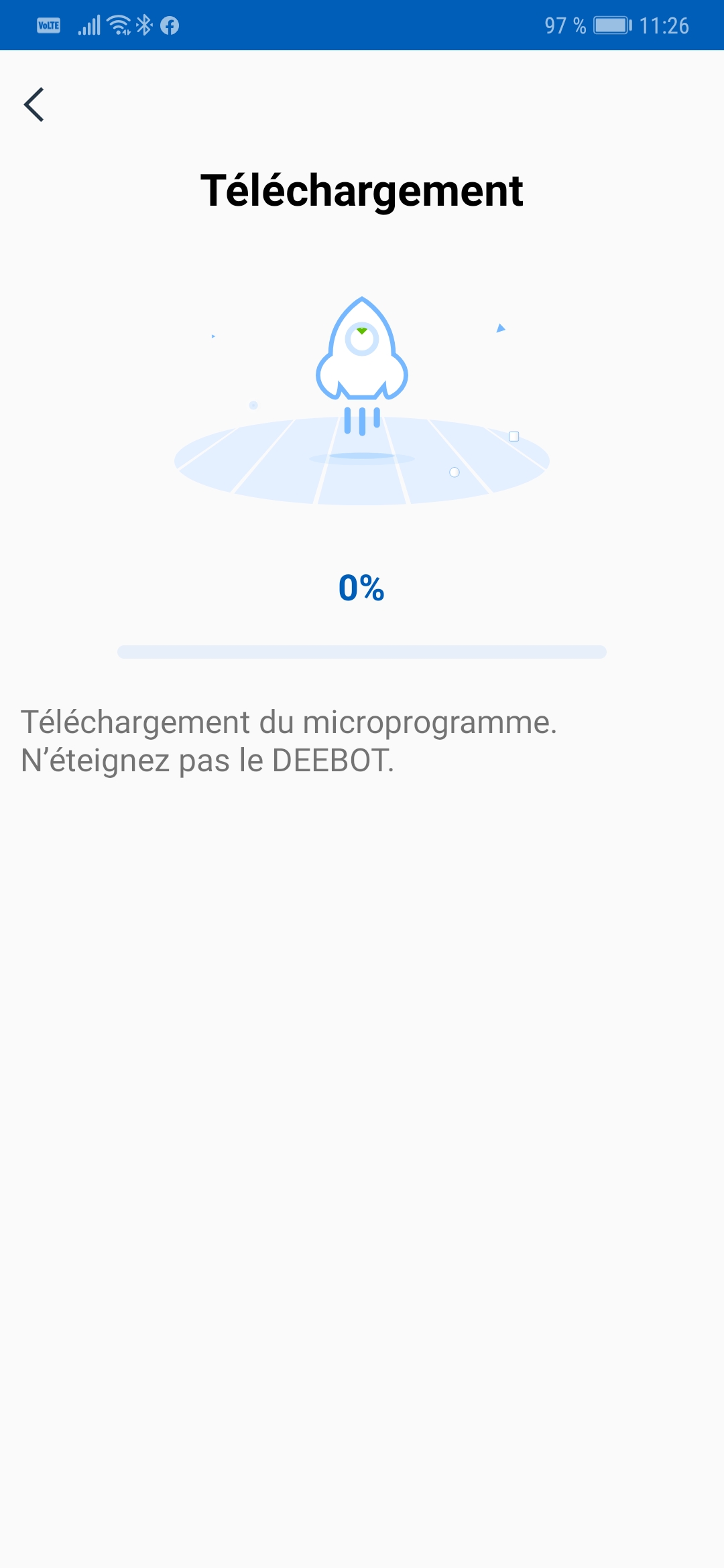Go back from the Téléchargement screen
Viewport: 724px width, 1568px height.
point(34,105)
